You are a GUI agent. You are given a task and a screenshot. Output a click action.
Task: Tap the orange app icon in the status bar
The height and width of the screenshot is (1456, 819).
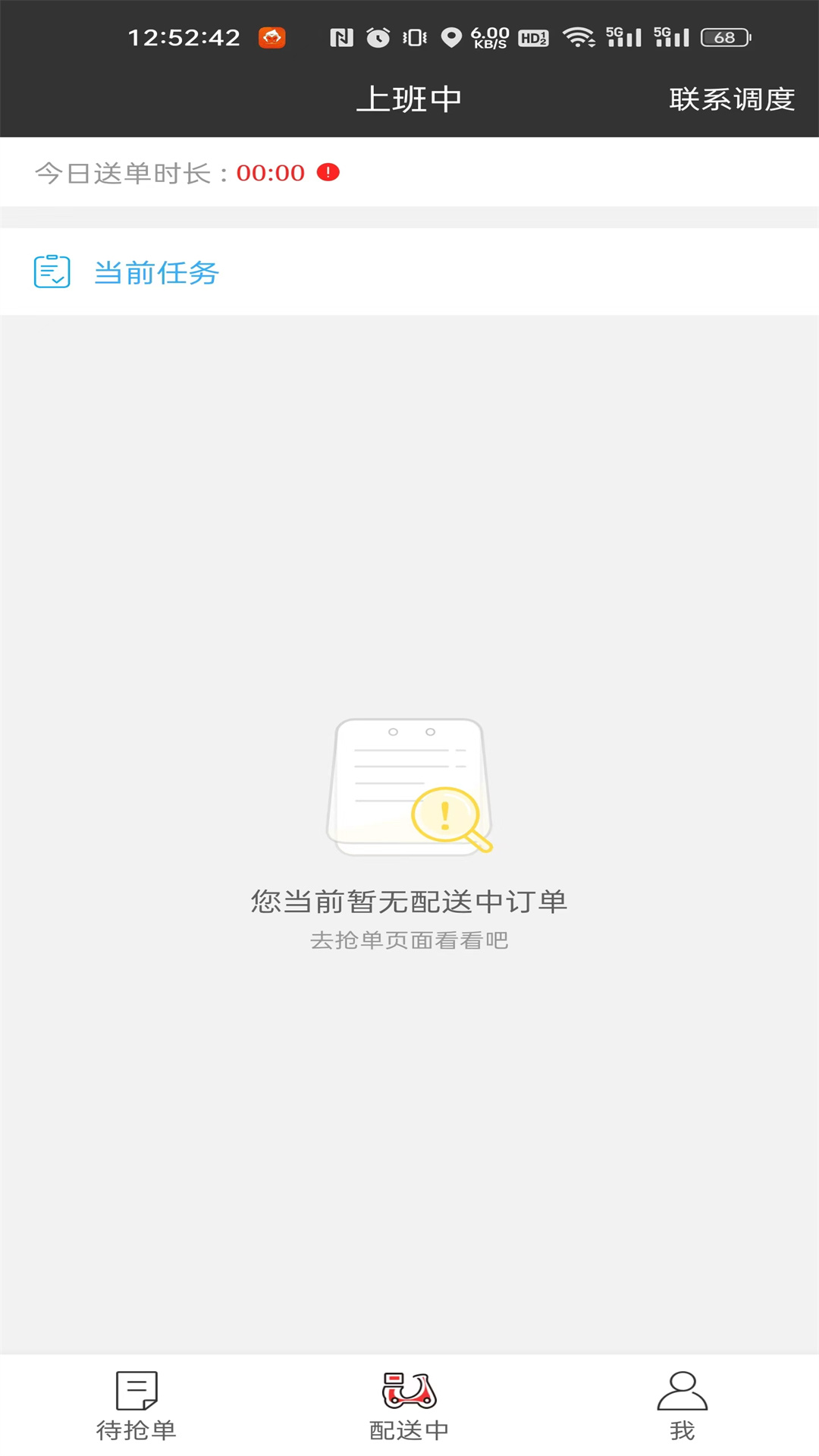click(x=271, y=36)
